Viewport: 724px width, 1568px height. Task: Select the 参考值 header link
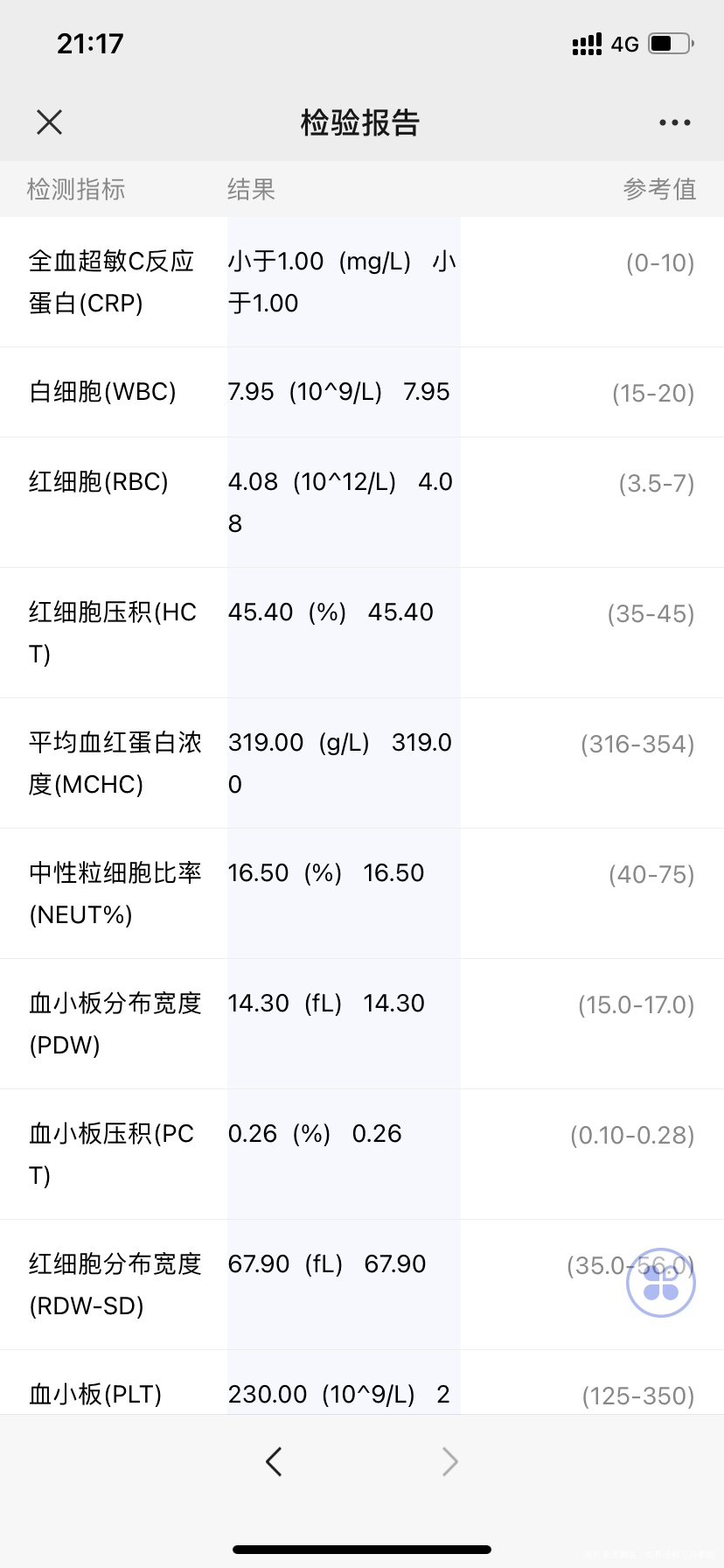point(660,189)
